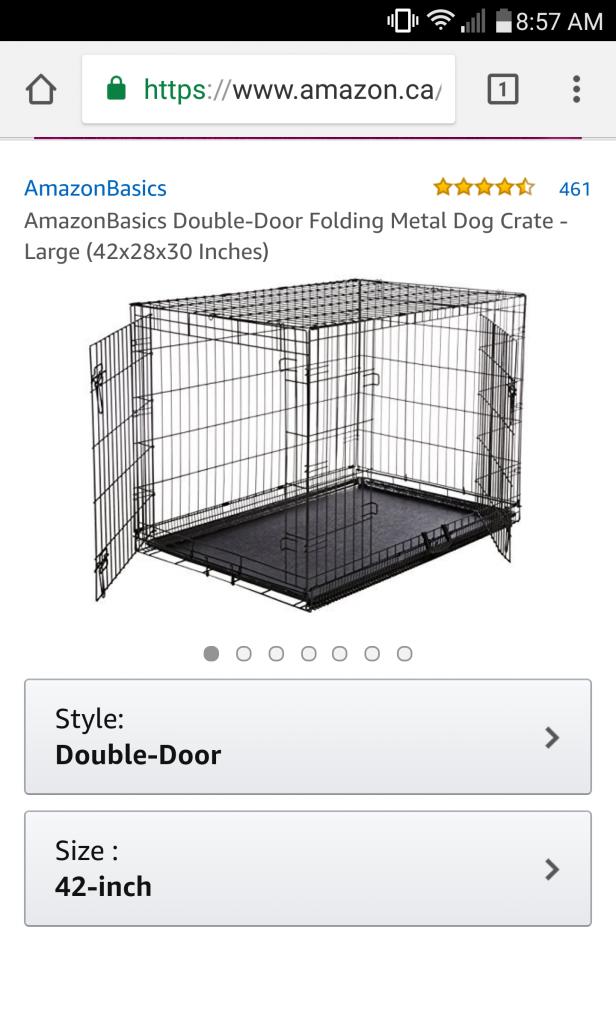Tap the amazon.ca address bar

click(268, 89)
